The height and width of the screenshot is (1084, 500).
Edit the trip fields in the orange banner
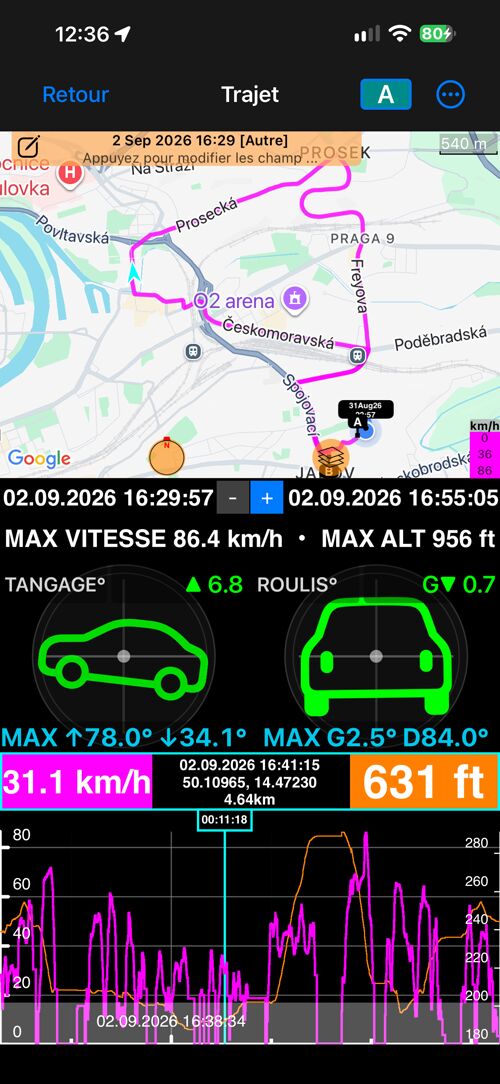coord(200,149)
